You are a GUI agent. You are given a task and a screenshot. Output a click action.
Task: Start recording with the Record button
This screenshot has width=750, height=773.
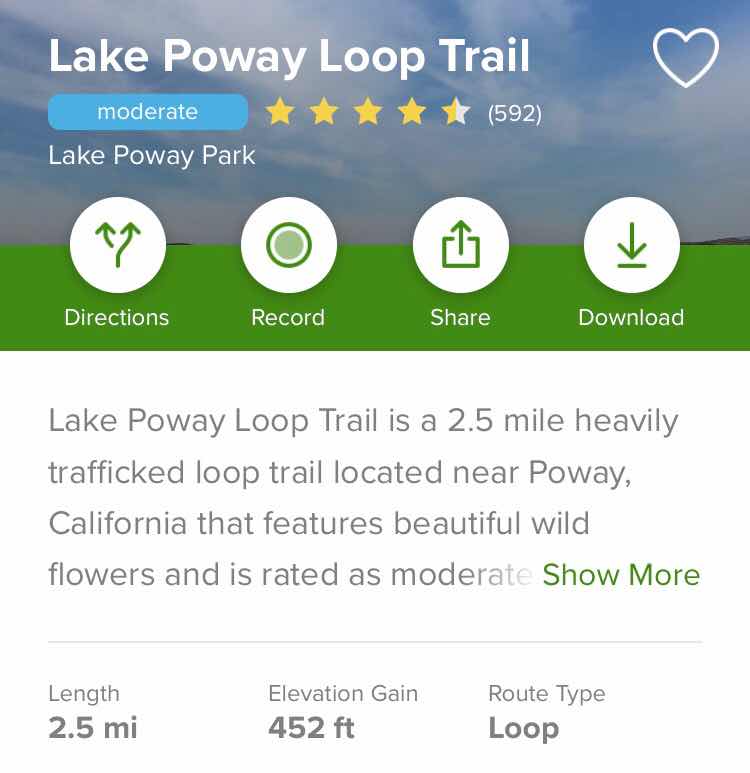click(288, 246)
